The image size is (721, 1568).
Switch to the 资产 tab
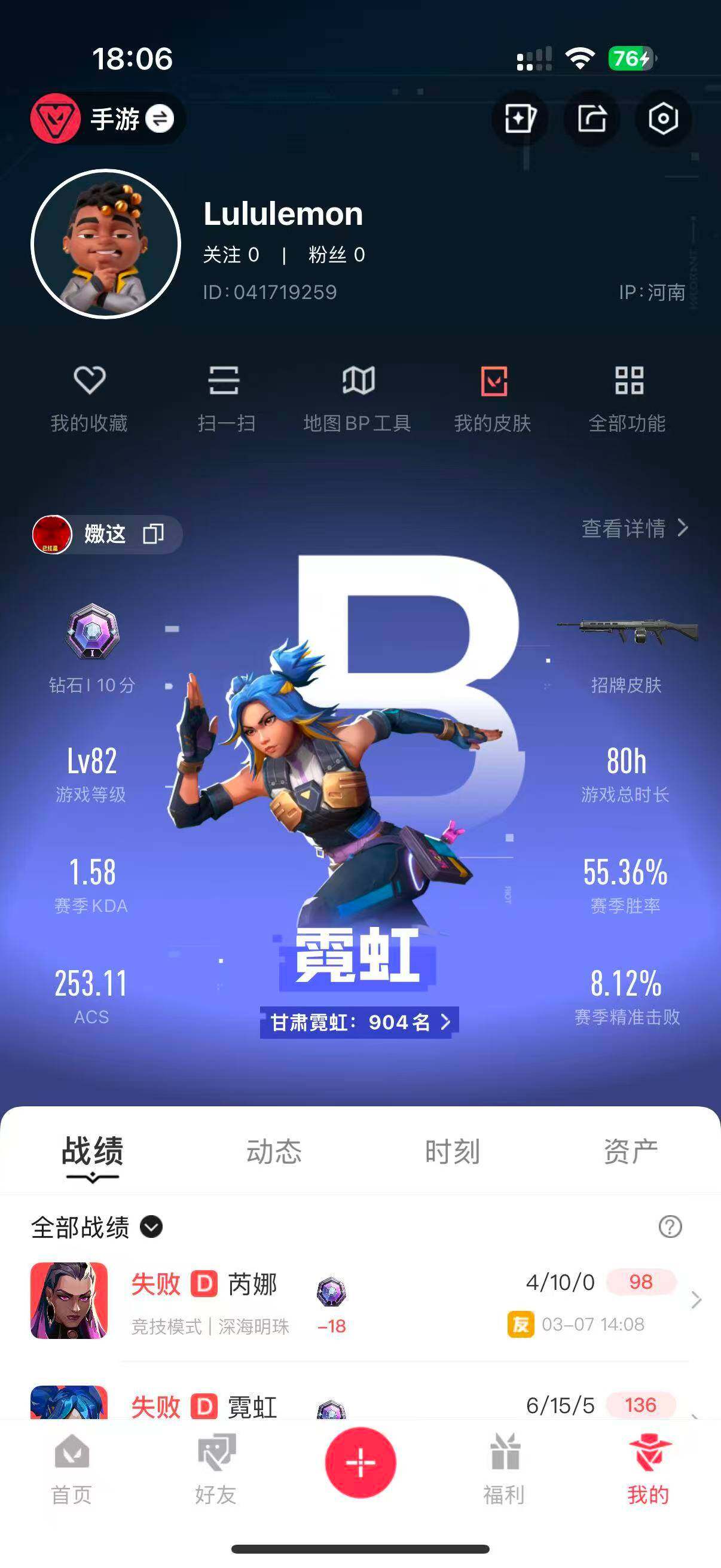pos(630,1151)
